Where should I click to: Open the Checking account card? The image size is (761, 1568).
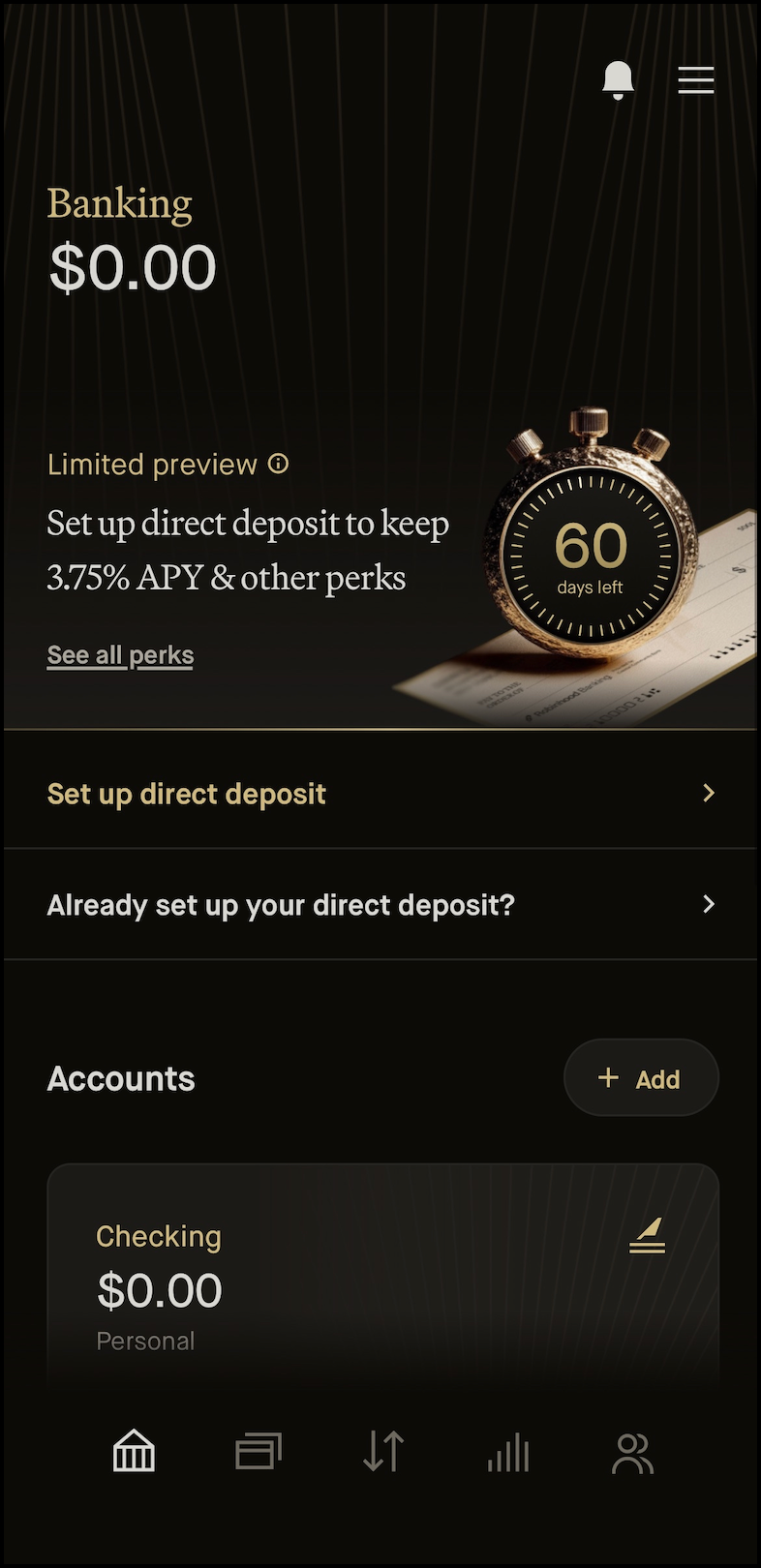(382, 1278)
